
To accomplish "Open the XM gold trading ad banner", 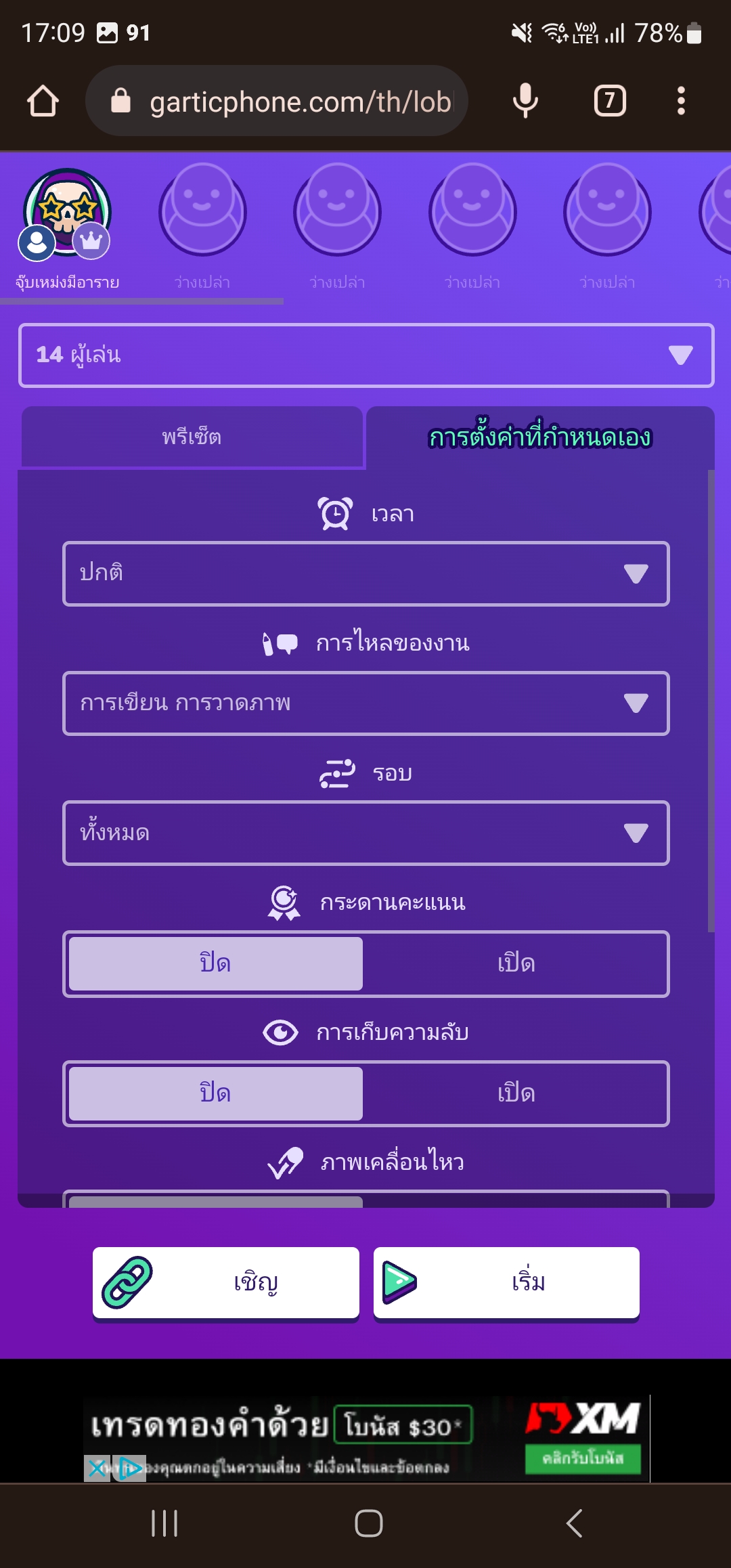I will (x=365, y=1429).
